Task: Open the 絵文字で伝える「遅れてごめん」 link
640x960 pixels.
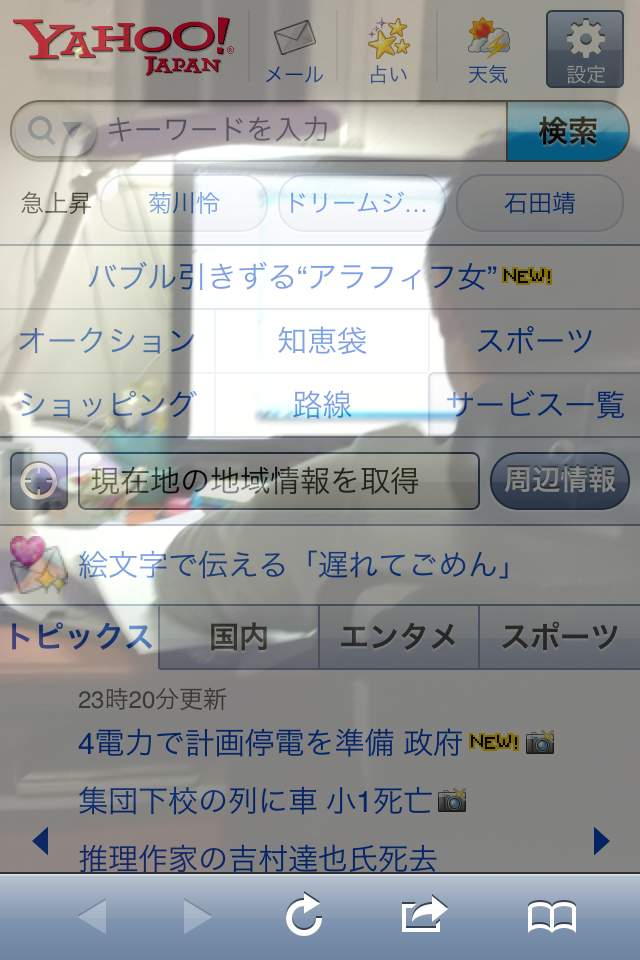Action: point(295,565)
